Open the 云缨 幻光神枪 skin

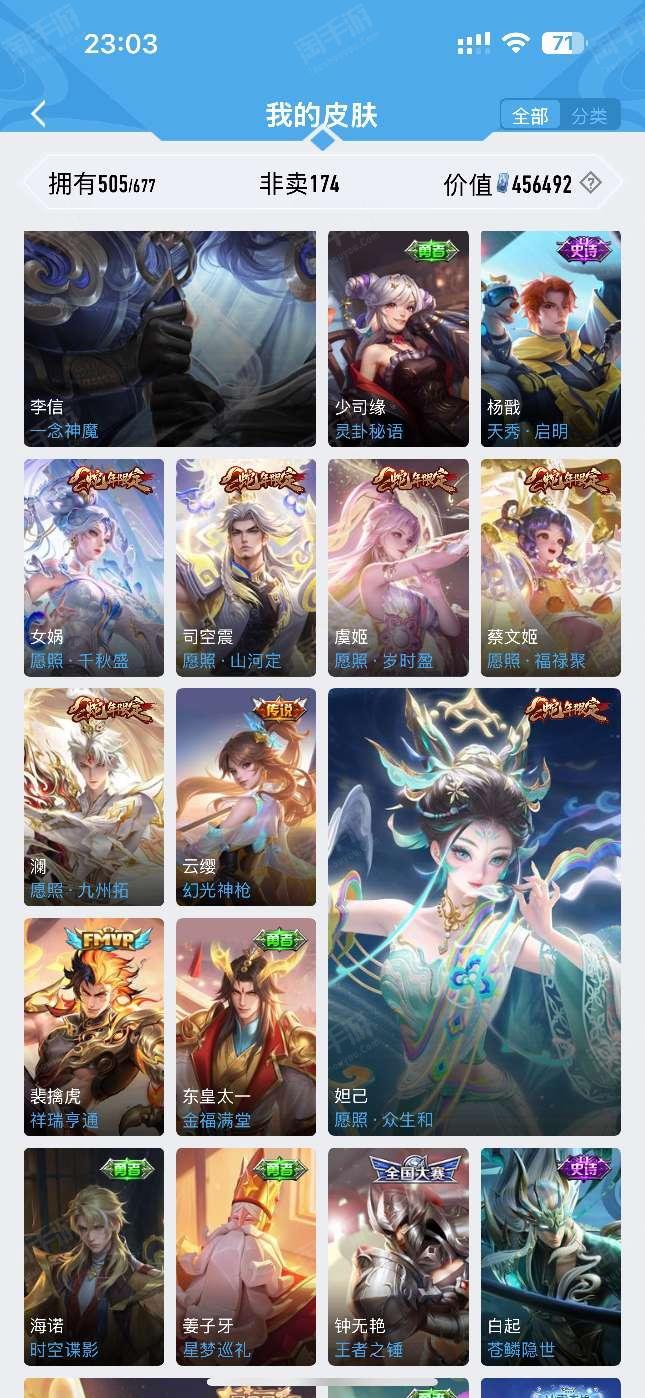coord(245,796)
